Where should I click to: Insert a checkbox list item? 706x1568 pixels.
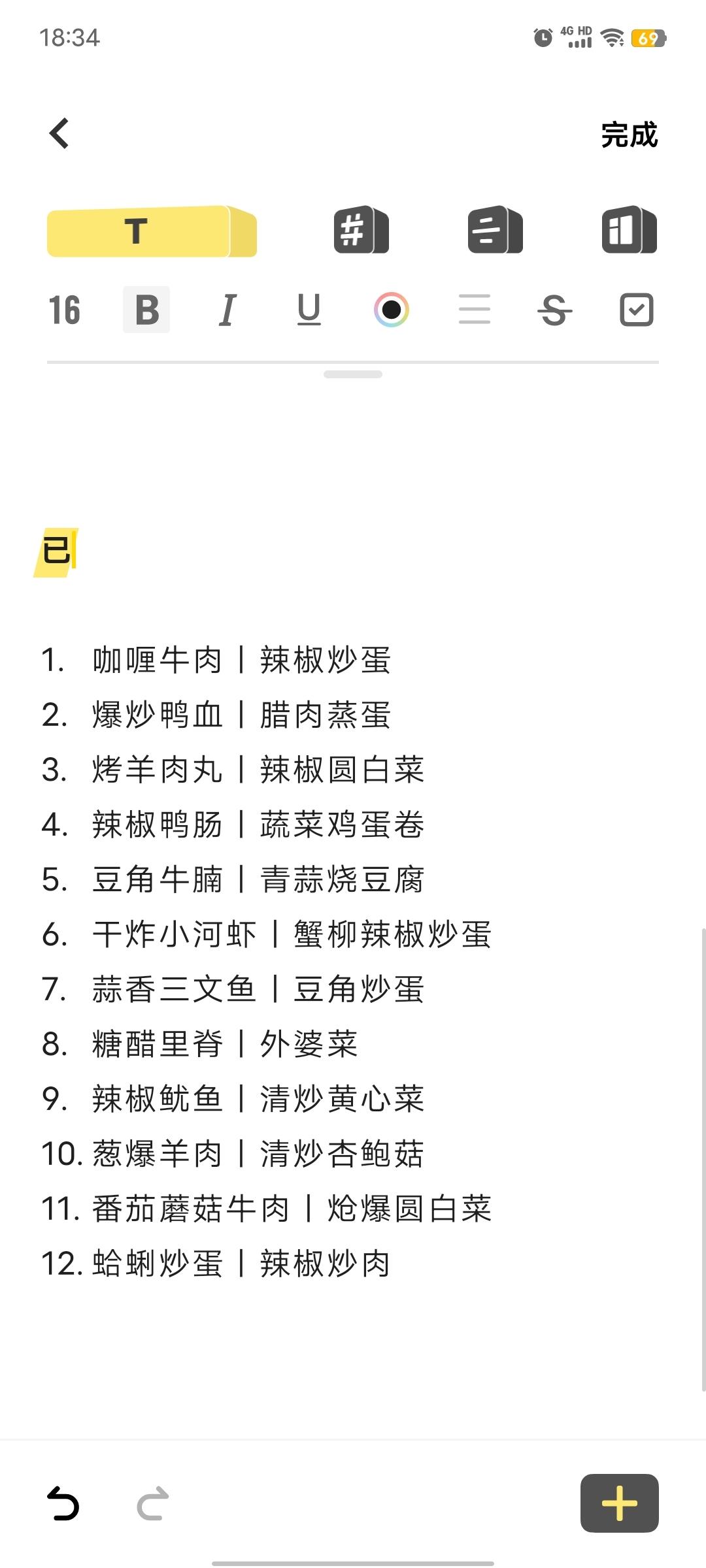636,310
